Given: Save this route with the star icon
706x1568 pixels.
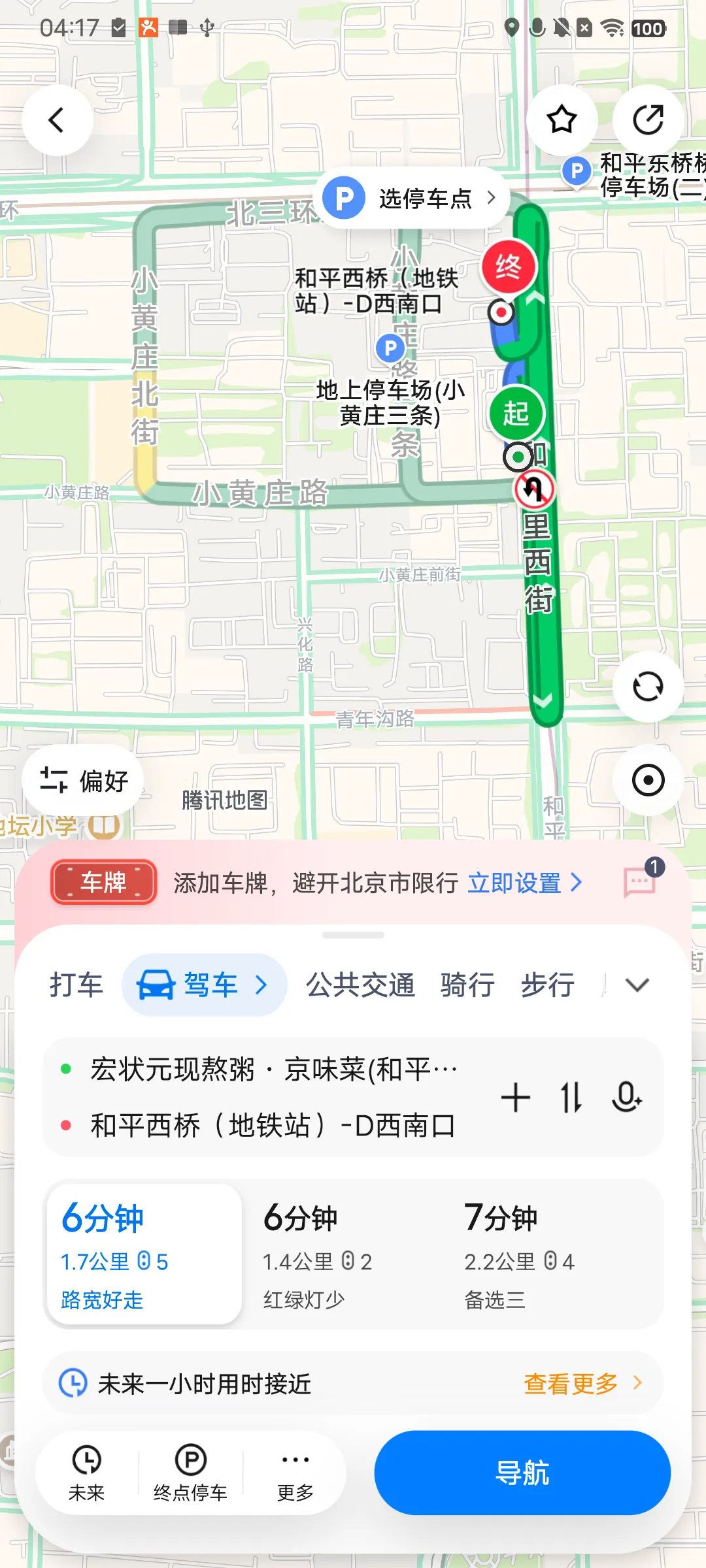Looking at the screenshot, I should point(562,120).
